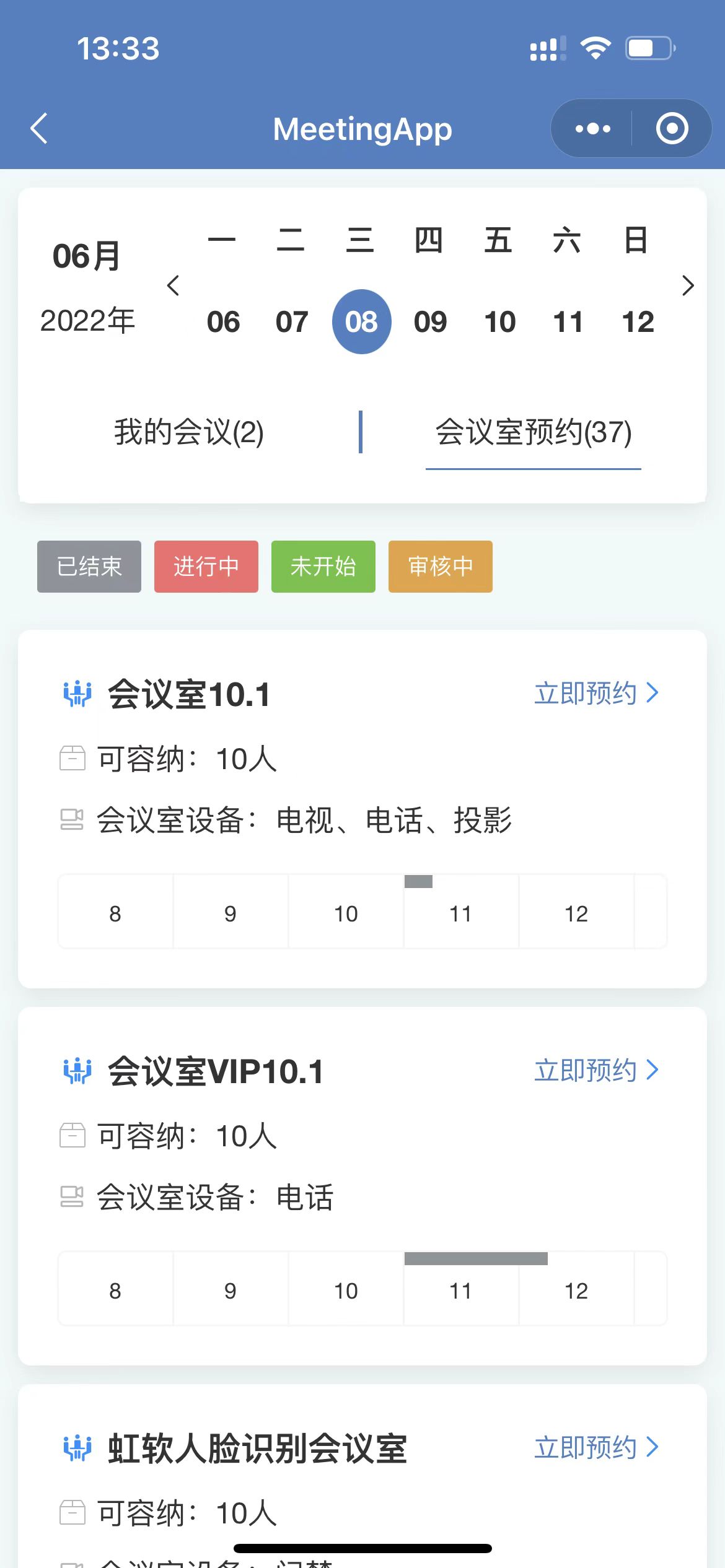Tap 立即预约 for 会议室10.1
This screenshot has height=1568, width=725.
point(597,693)
